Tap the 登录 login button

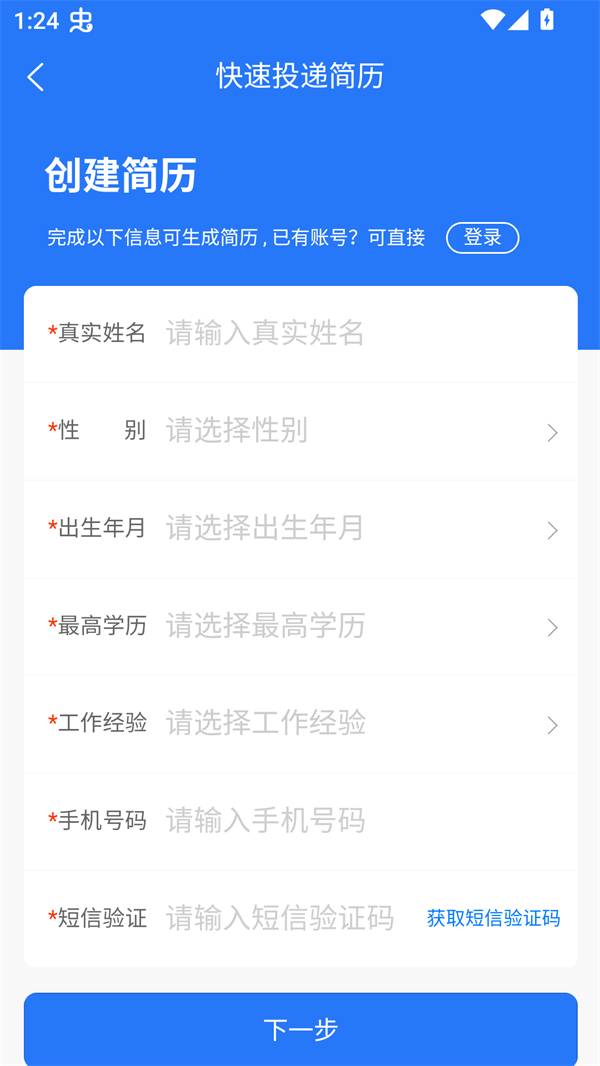coord(482,238)
